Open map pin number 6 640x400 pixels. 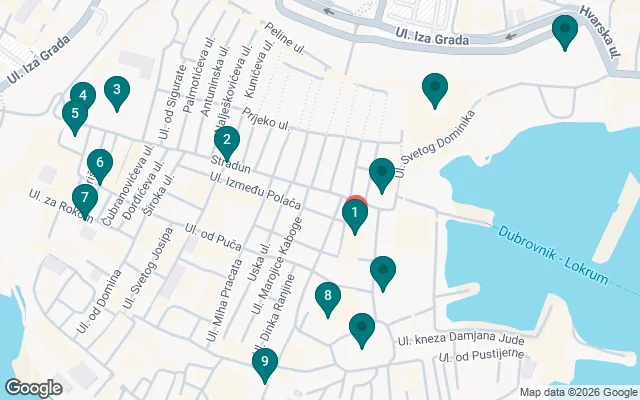click(x=100, y=165)
